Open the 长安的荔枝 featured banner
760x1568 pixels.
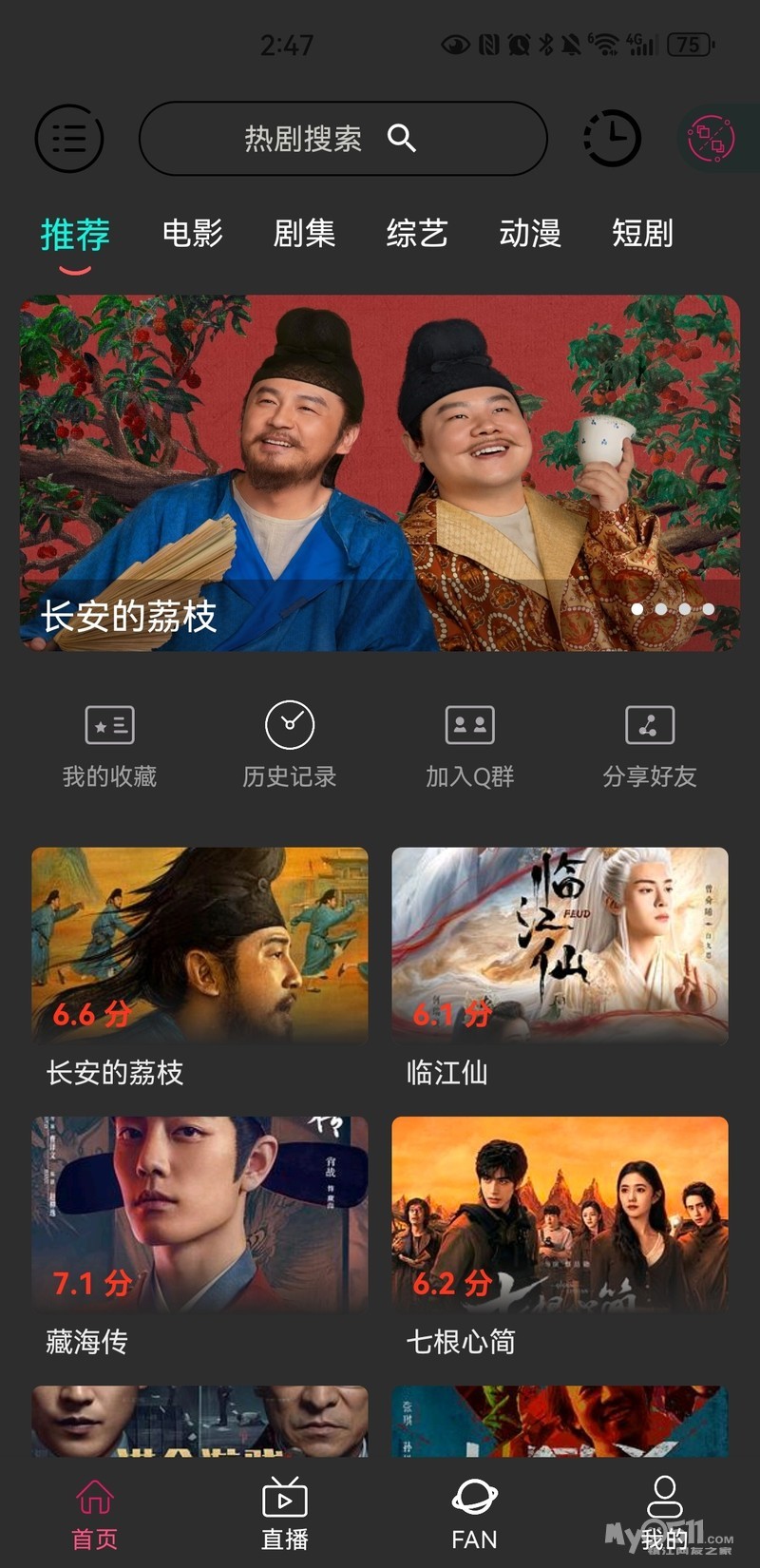[380, 472]
